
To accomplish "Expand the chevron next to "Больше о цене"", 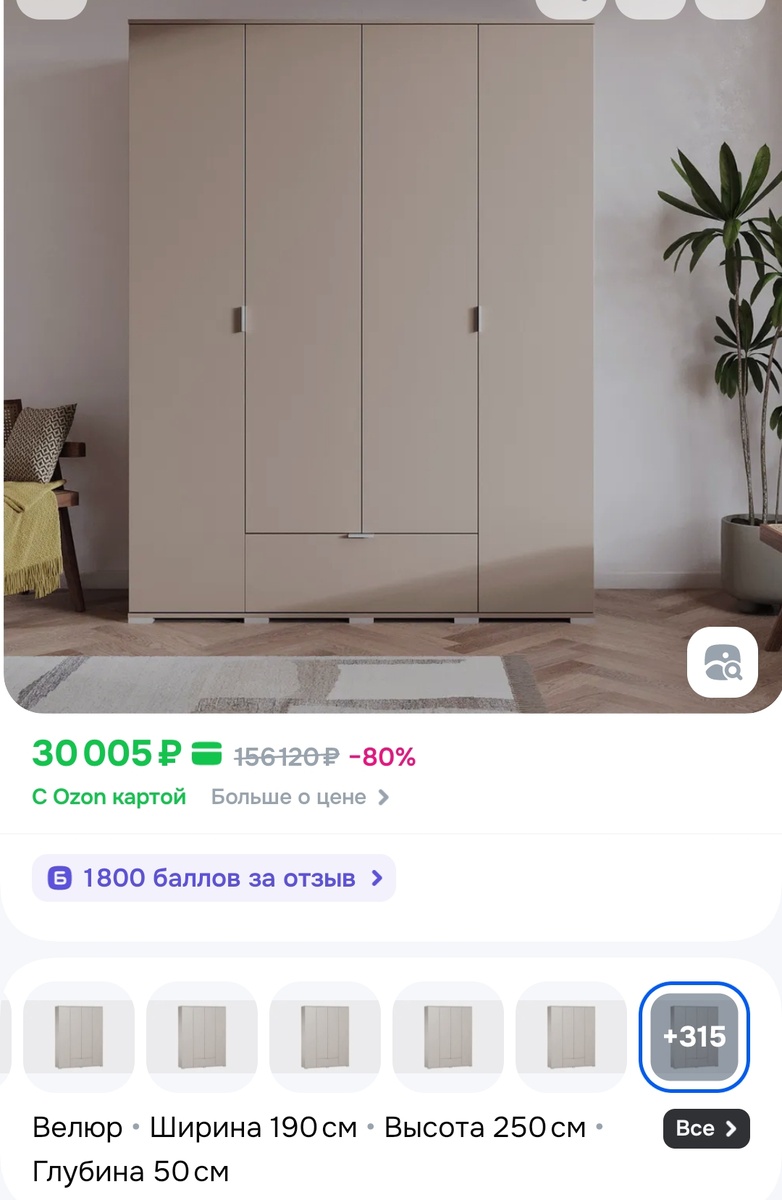I will 383,797.
